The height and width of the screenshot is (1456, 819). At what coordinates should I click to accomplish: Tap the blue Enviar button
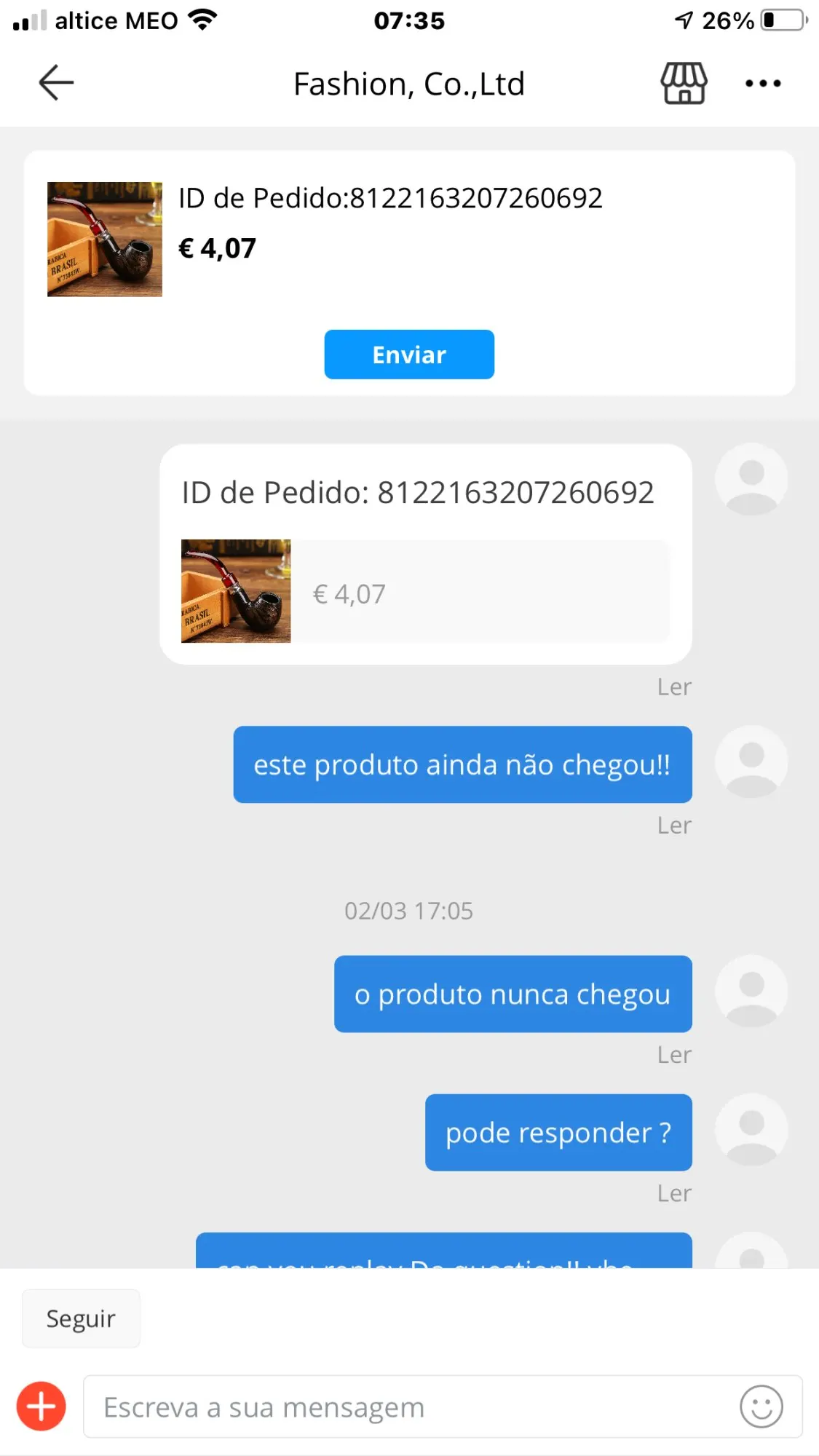pyautogui.click(x=409, y=355)
